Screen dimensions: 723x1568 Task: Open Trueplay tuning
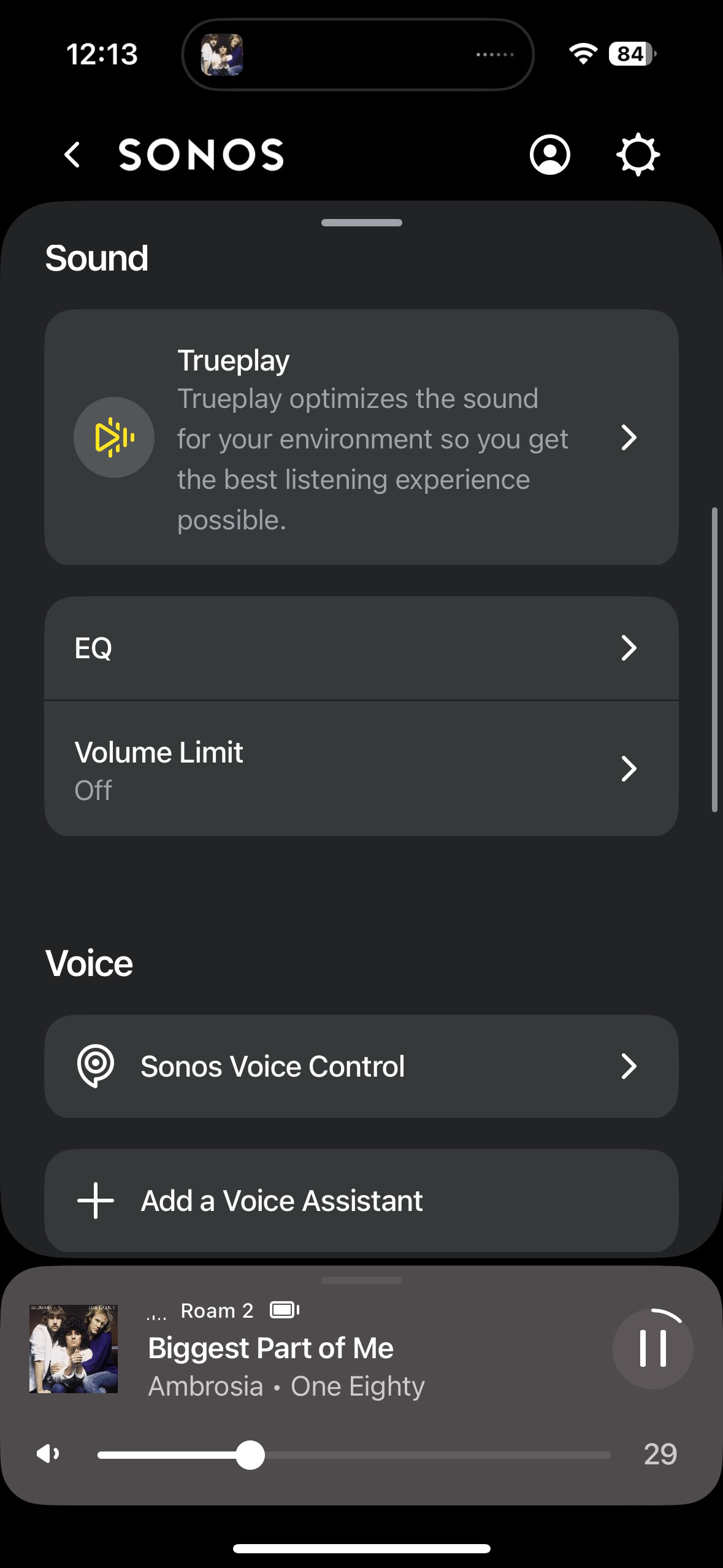tap(361, 437)
